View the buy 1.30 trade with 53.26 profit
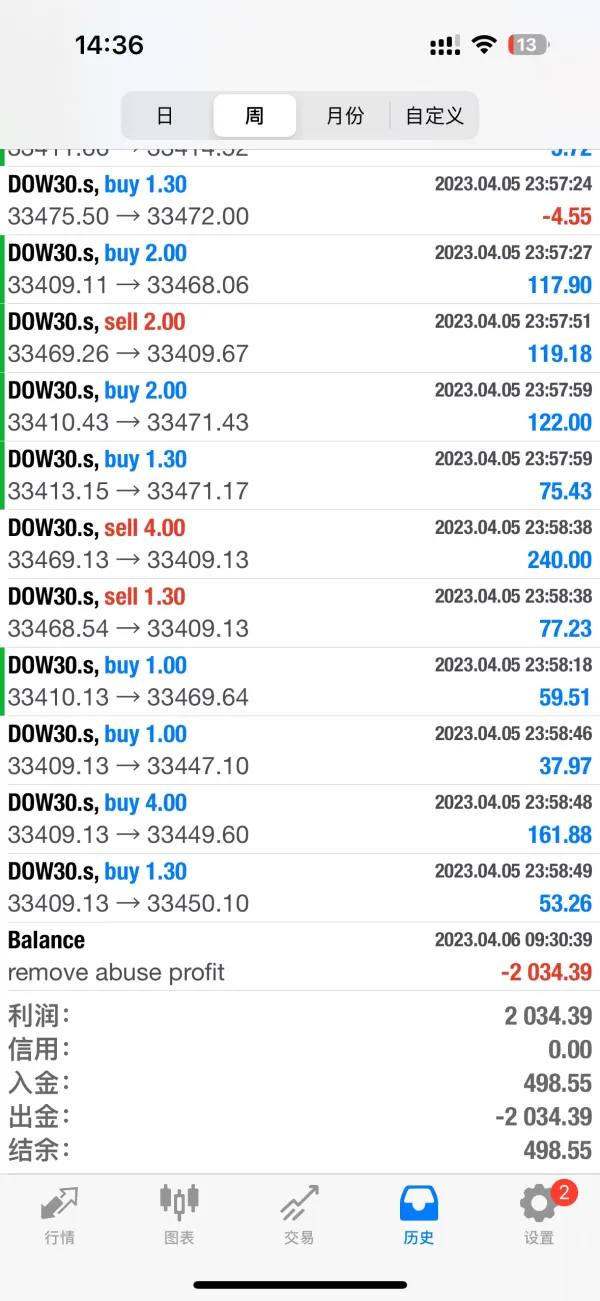This screenshot has height=1301, width=600. pyautogui.click(x=300, y=888)
